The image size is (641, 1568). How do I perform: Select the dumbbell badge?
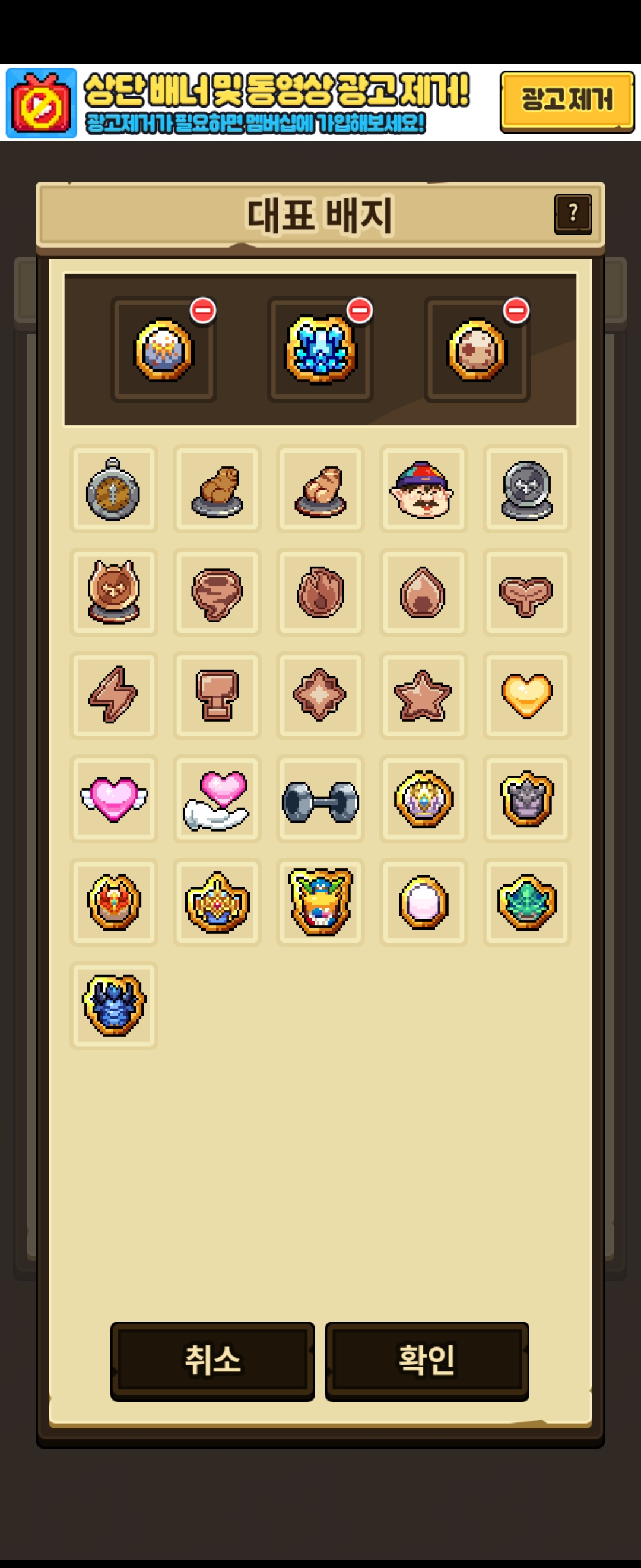click(320, 799)
